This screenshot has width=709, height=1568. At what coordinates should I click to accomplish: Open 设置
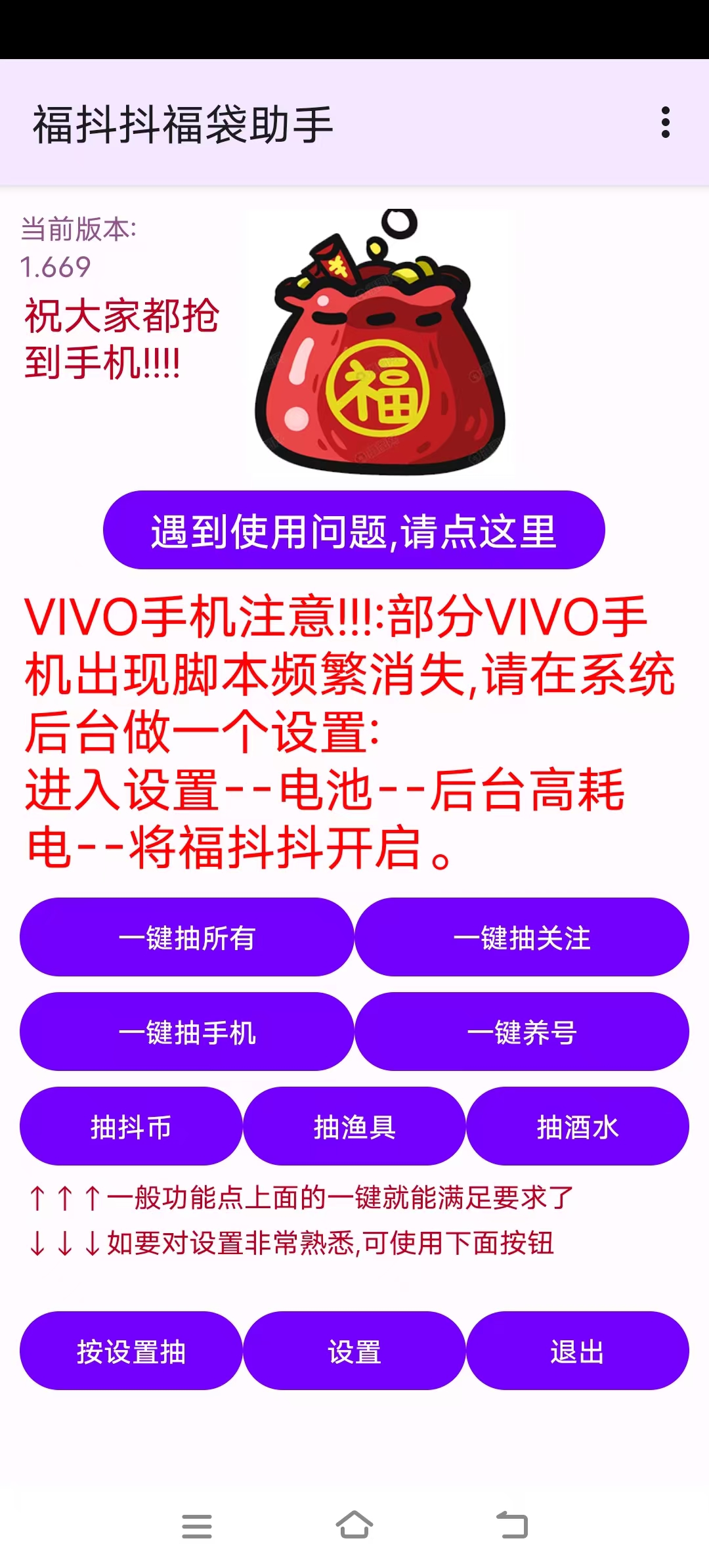pyautogui.click(x=354, y=1351)
